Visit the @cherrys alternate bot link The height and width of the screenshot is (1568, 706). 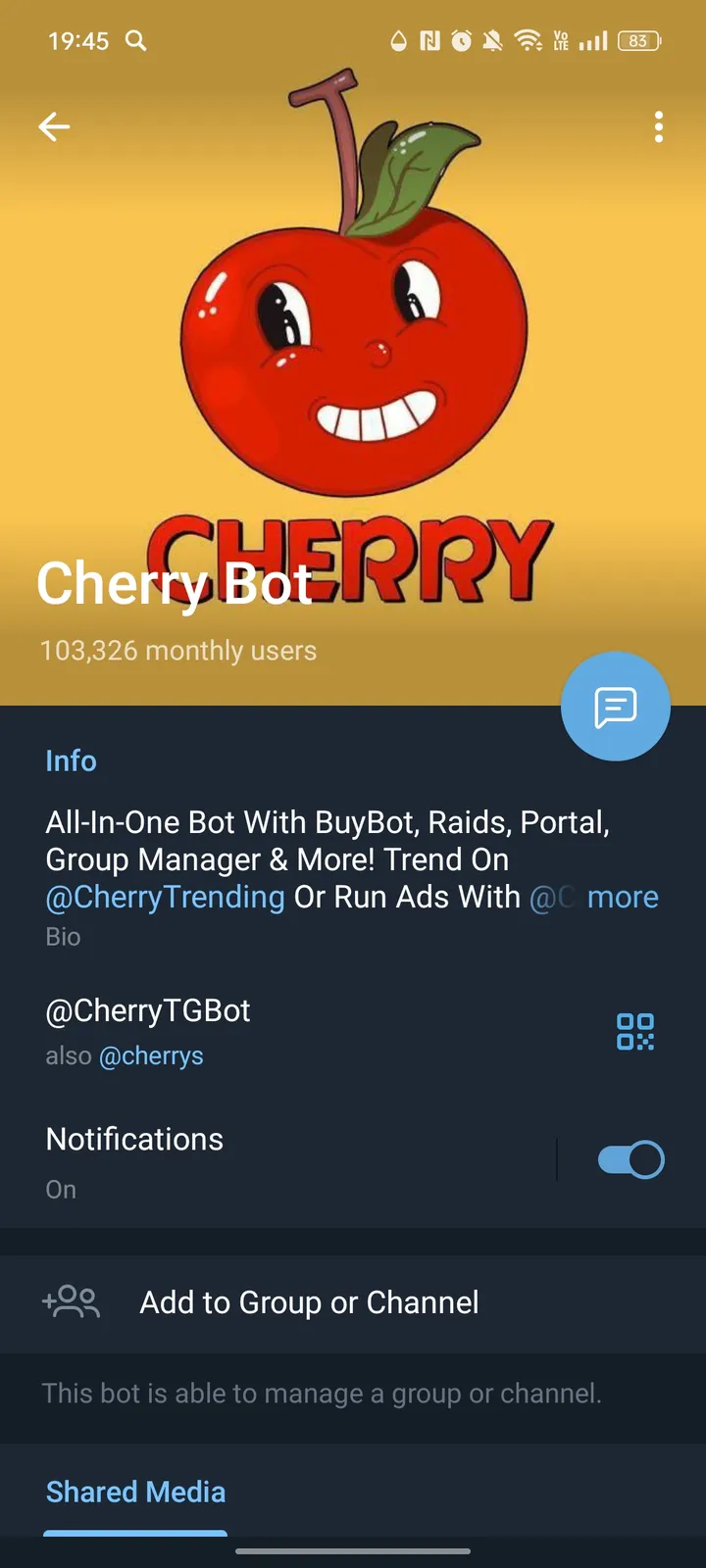click(x=152, y=1055)
